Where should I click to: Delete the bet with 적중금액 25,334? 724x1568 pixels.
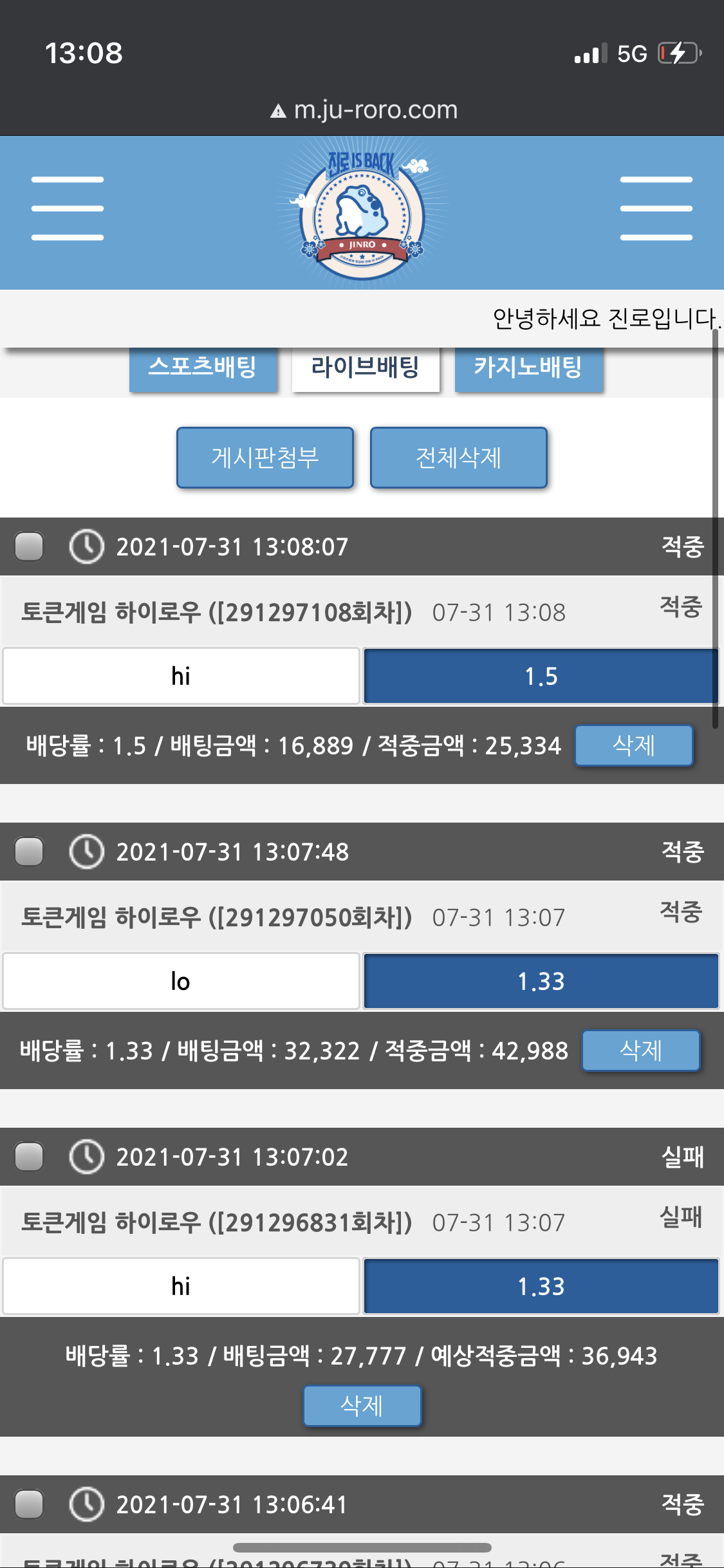(633, 745)
